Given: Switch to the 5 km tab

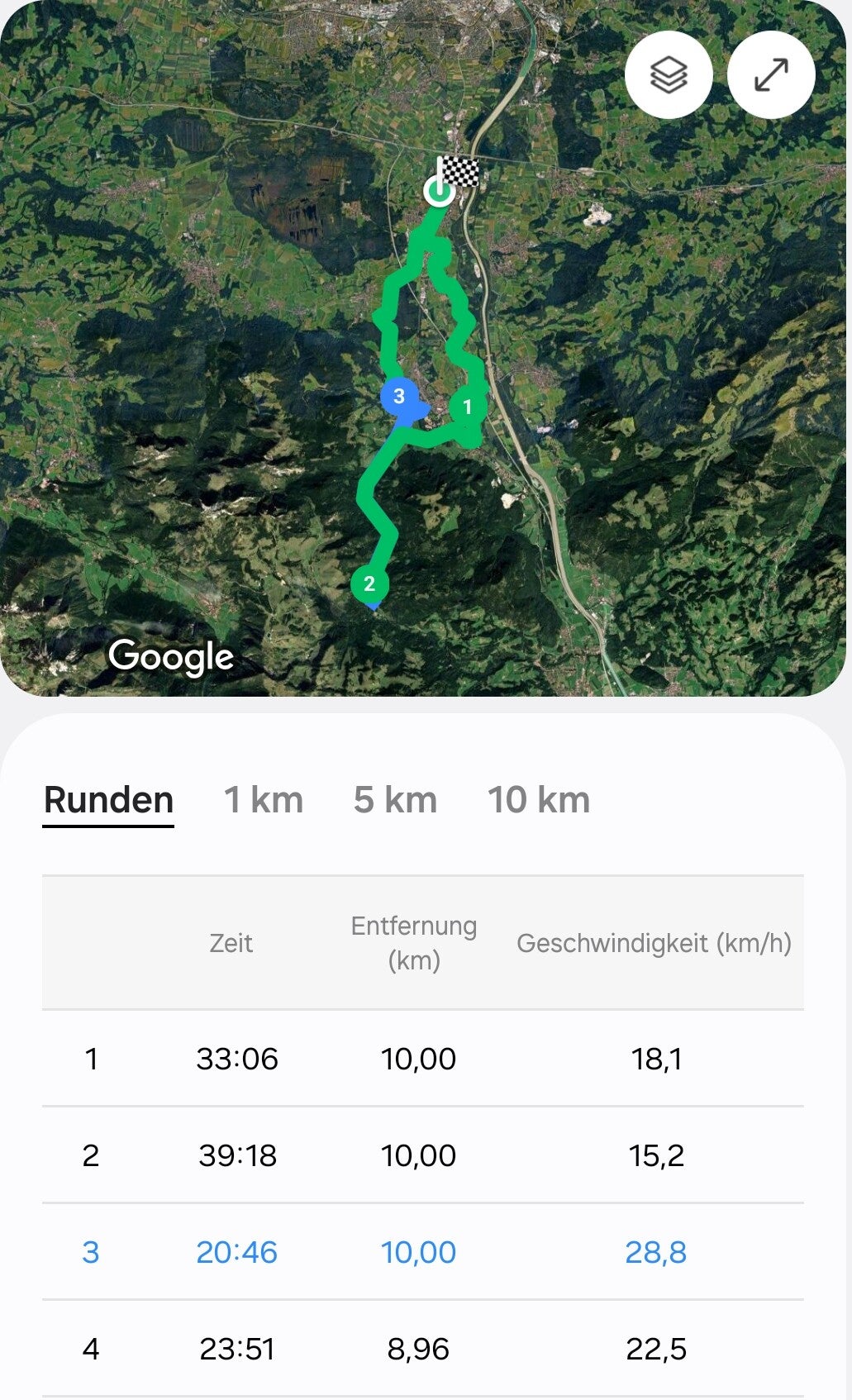Looking at the screenshot, I should 395,800.
